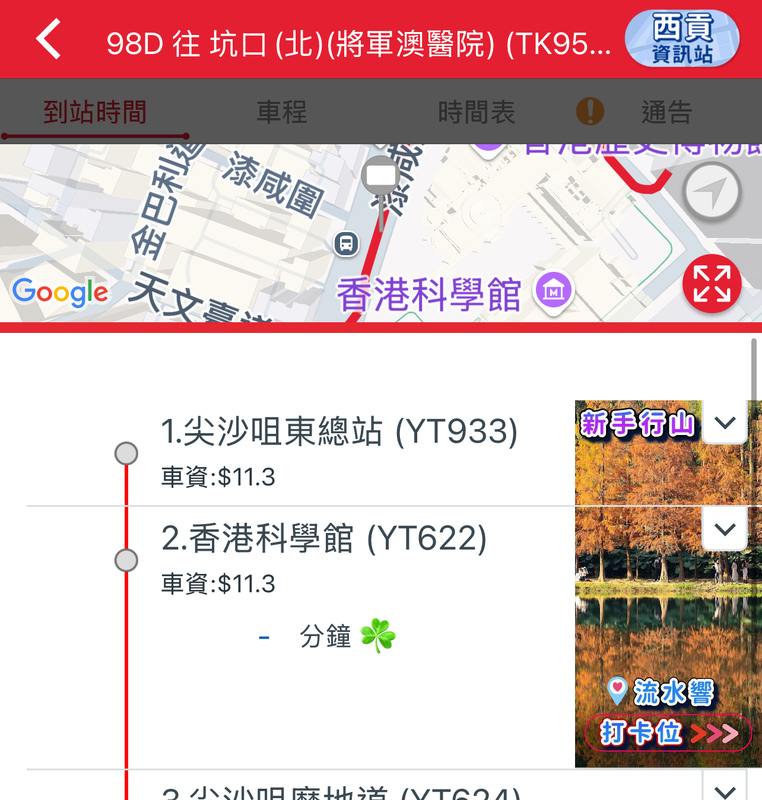This screenshot has width=762, height=800.
Task: Select the 到站時間 tab
Action: [x=95, y=112]
